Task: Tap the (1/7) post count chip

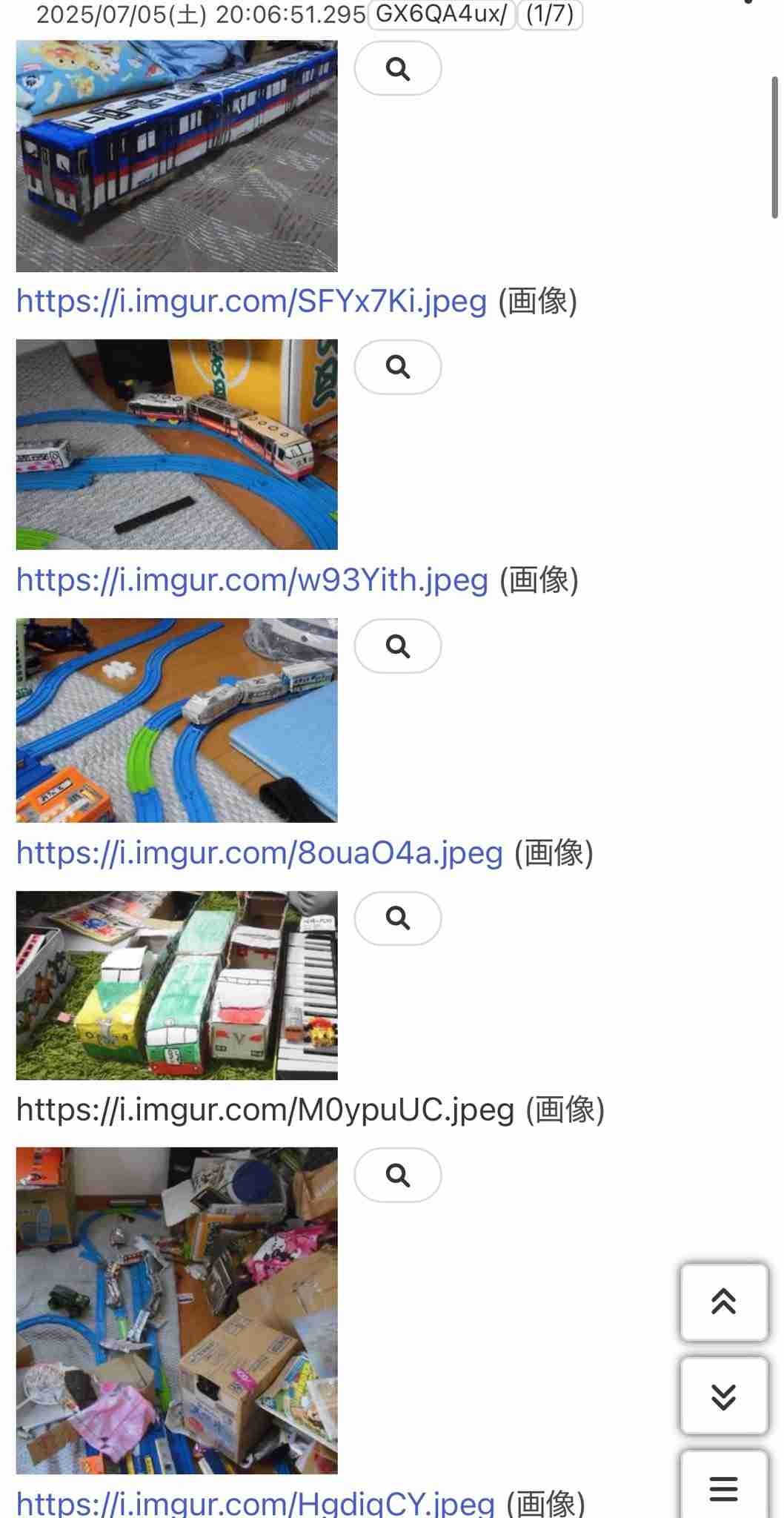Action: pyautogui.click(x=550, y=14)
